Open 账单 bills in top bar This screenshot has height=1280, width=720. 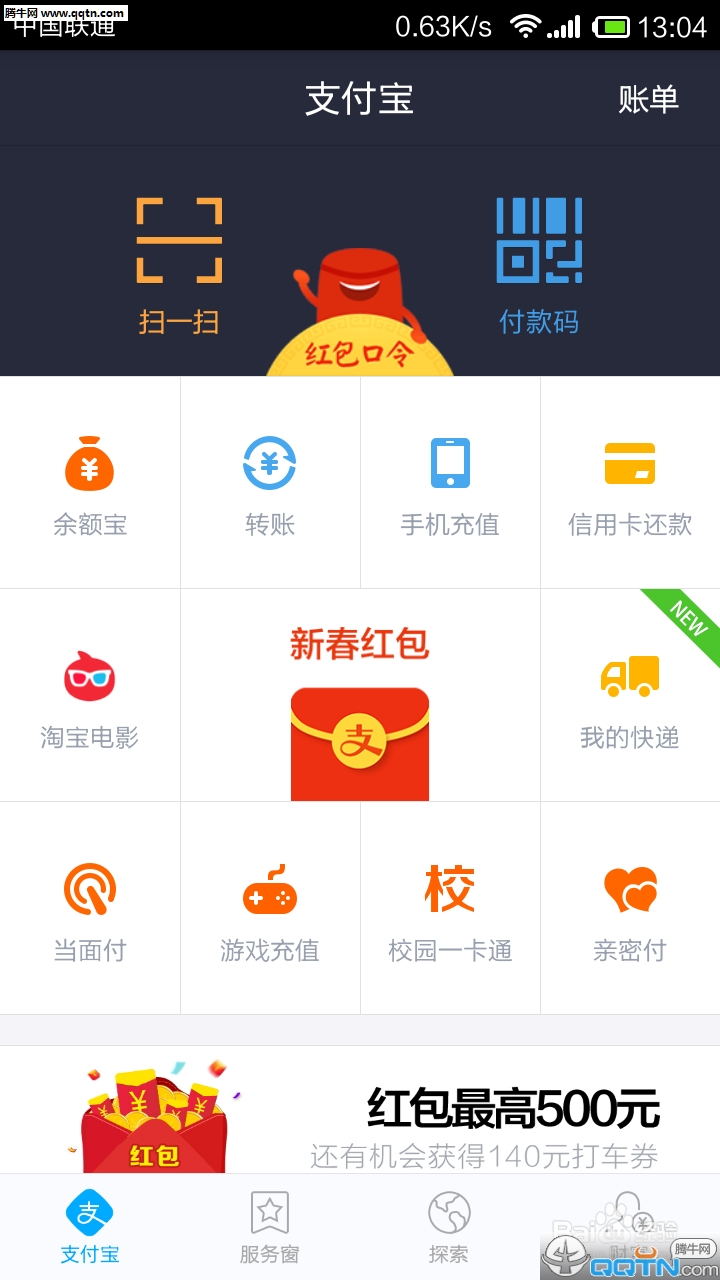tap(648, 99)
